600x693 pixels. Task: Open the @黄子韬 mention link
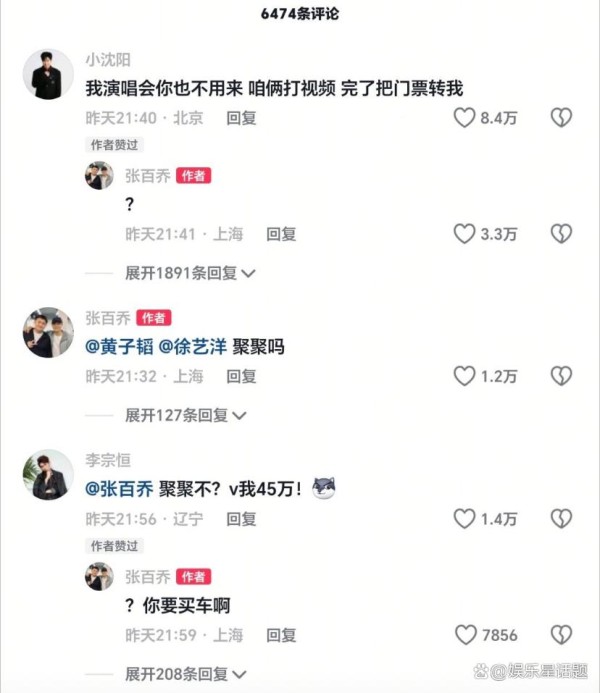click(x=118, y=347)
